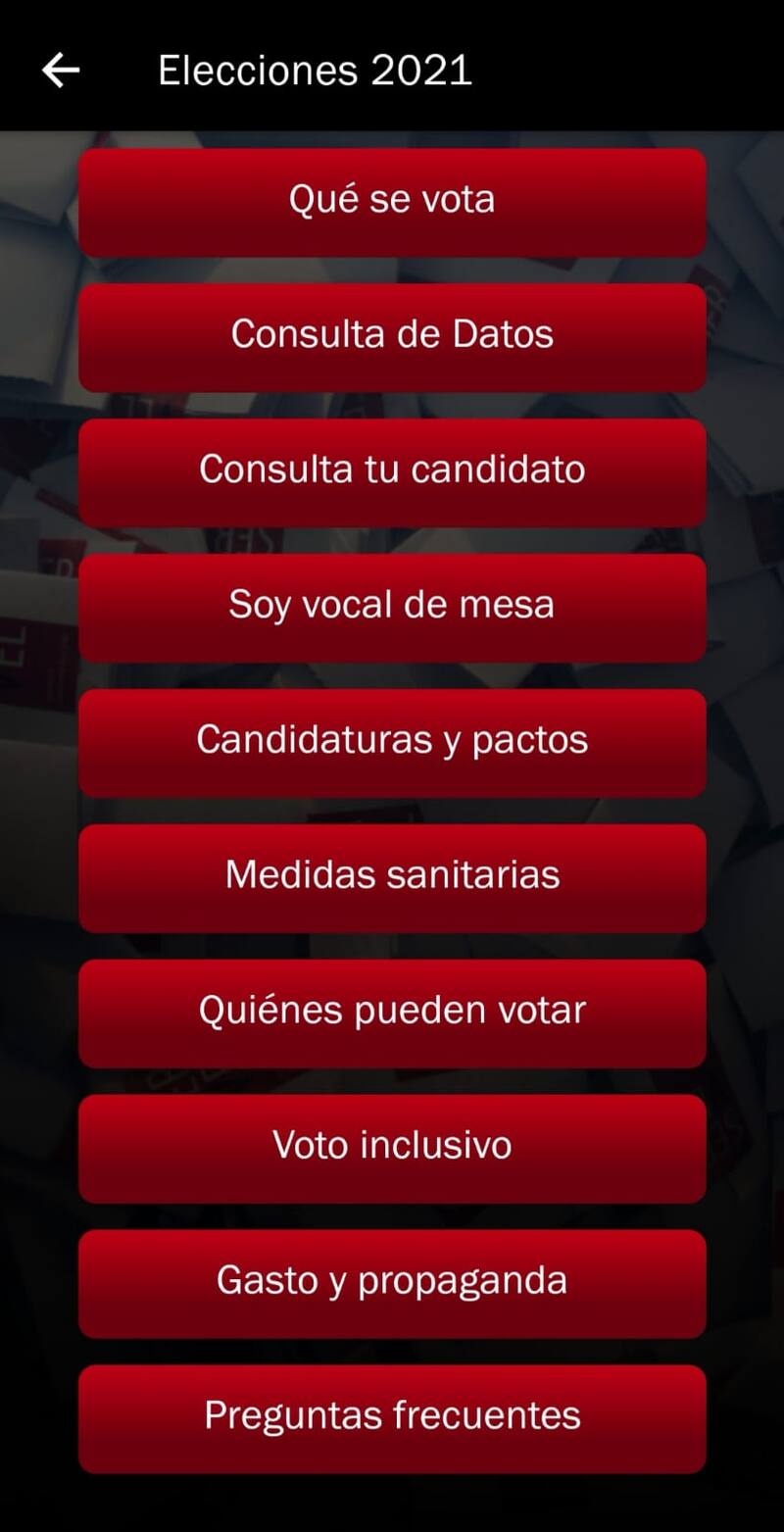Select Consulta tu candidato

(392, 471)
